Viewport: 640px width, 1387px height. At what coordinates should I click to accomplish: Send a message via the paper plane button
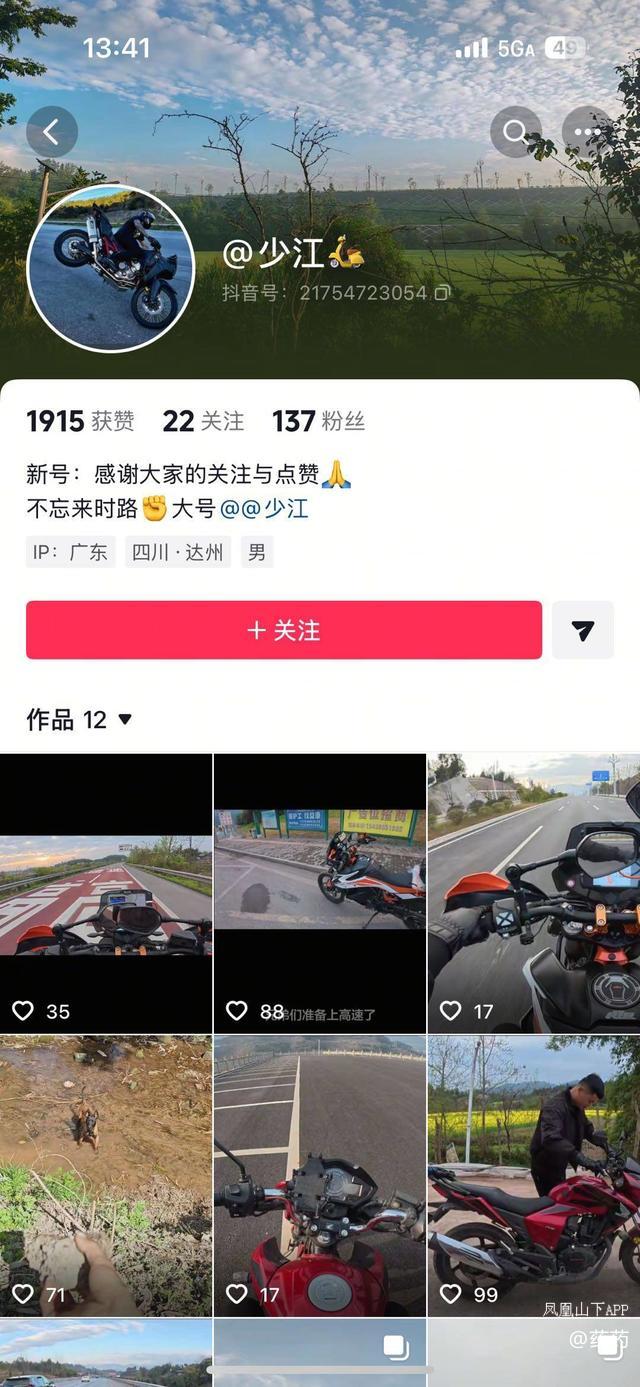tap(583, 630)
